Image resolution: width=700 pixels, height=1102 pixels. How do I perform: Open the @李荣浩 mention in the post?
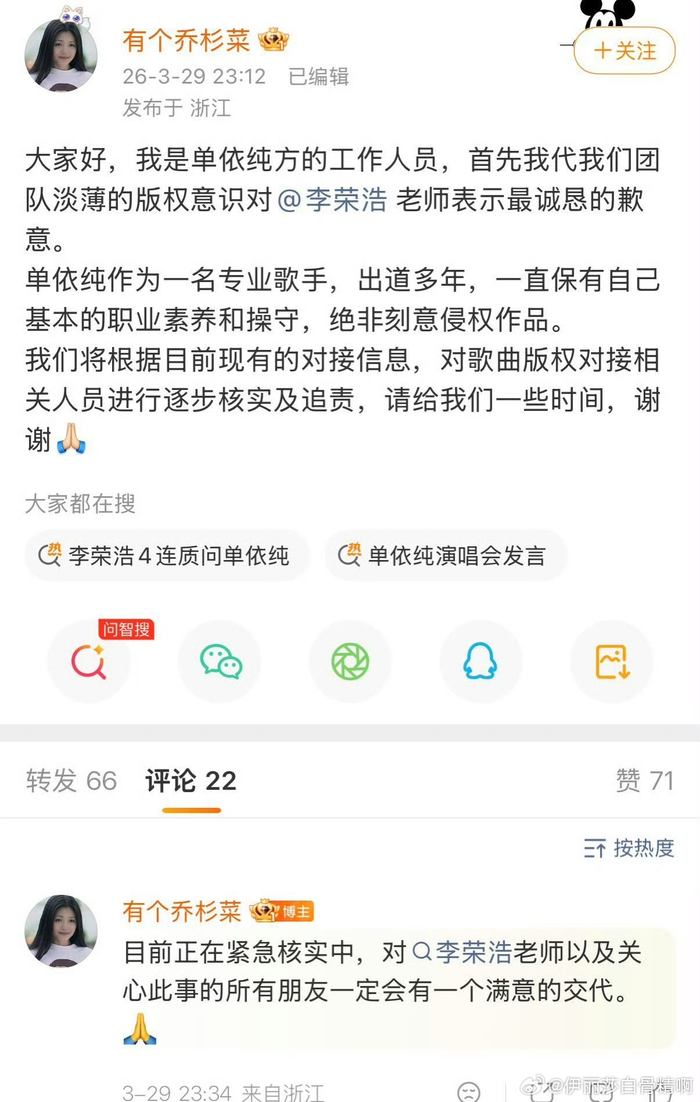click(332, 199)
